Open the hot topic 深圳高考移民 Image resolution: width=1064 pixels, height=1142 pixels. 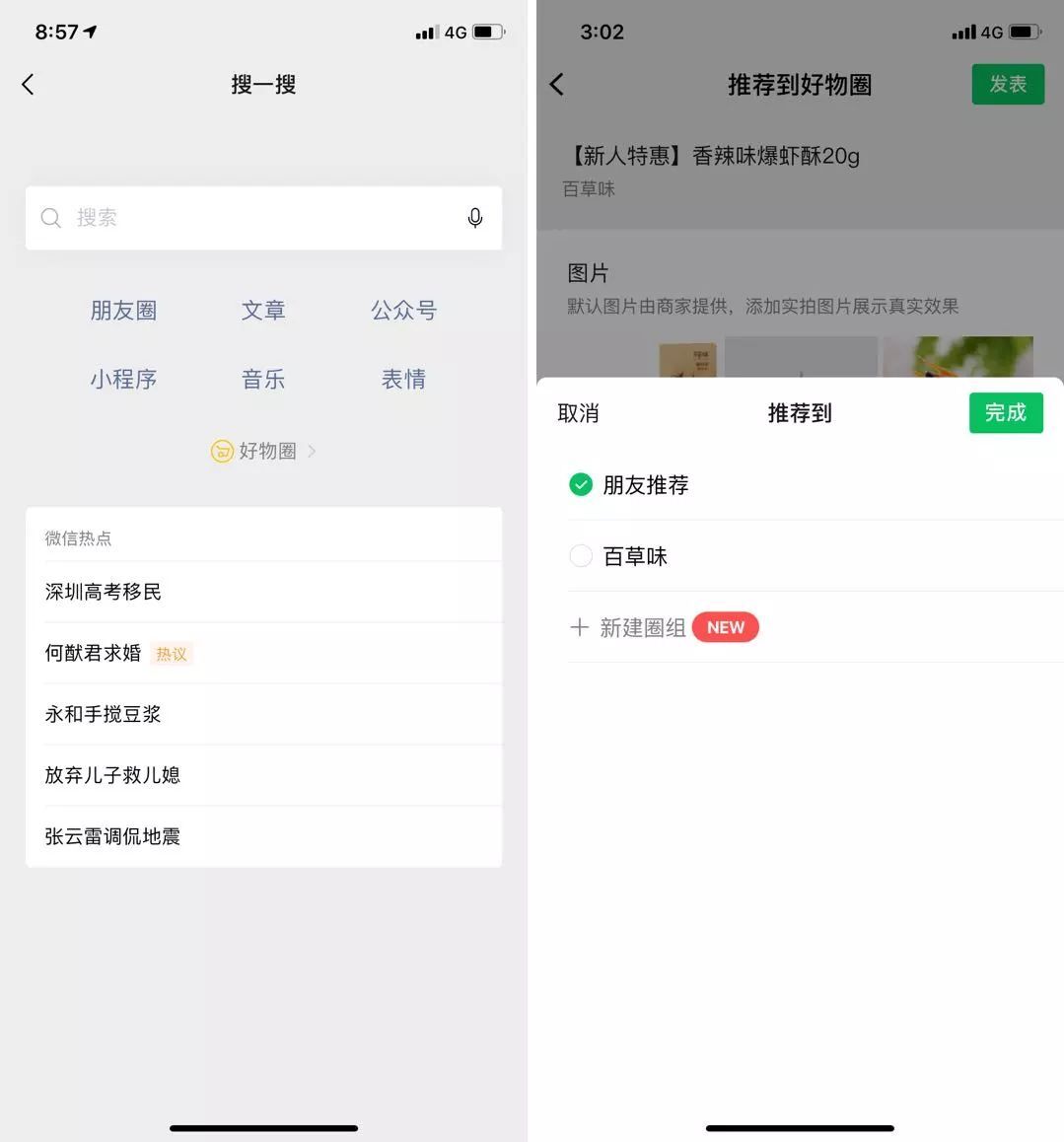point(104,592)
